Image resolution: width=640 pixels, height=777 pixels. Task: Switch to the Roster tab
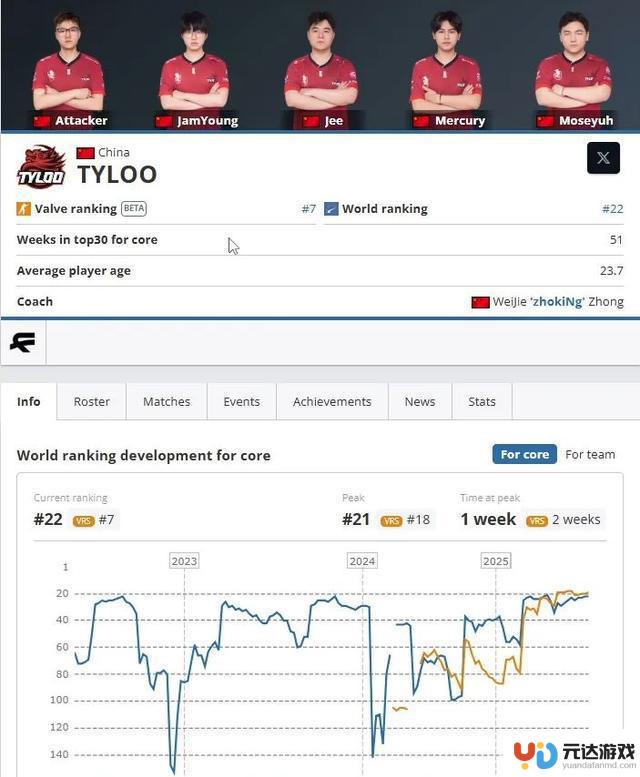coord(92,401)
